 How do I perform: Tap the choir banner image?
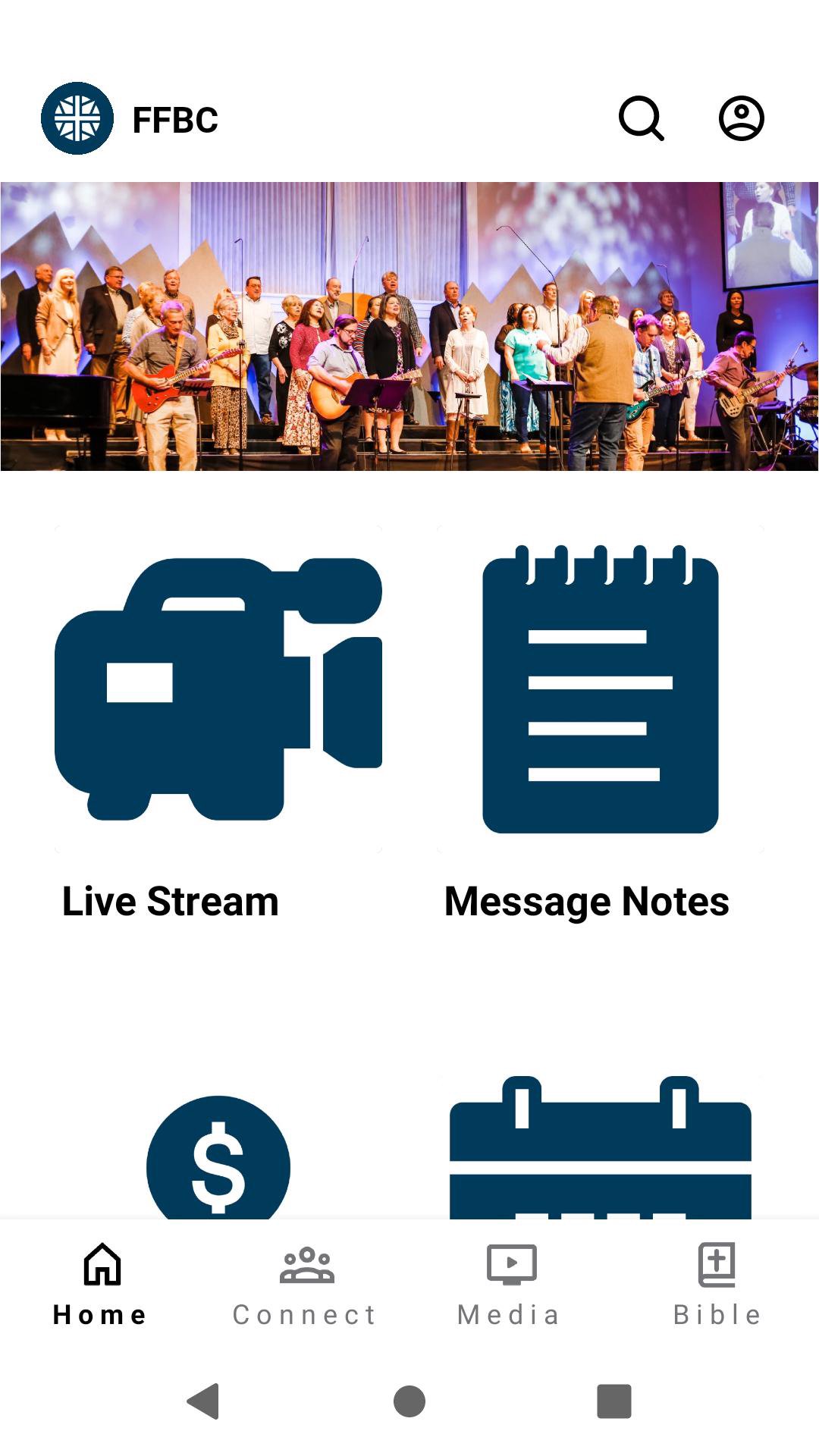pos(409,326)
